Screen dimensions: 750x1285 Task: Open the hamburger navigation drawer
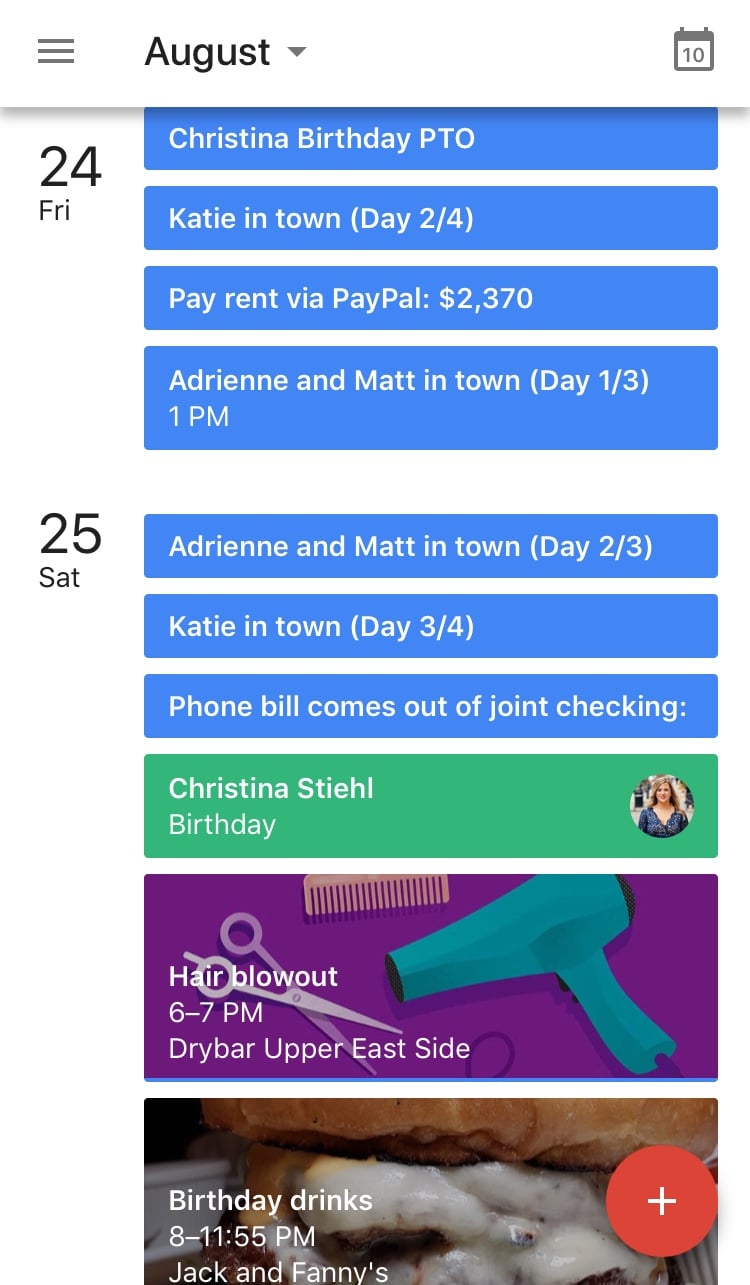(x=56, y=51)
